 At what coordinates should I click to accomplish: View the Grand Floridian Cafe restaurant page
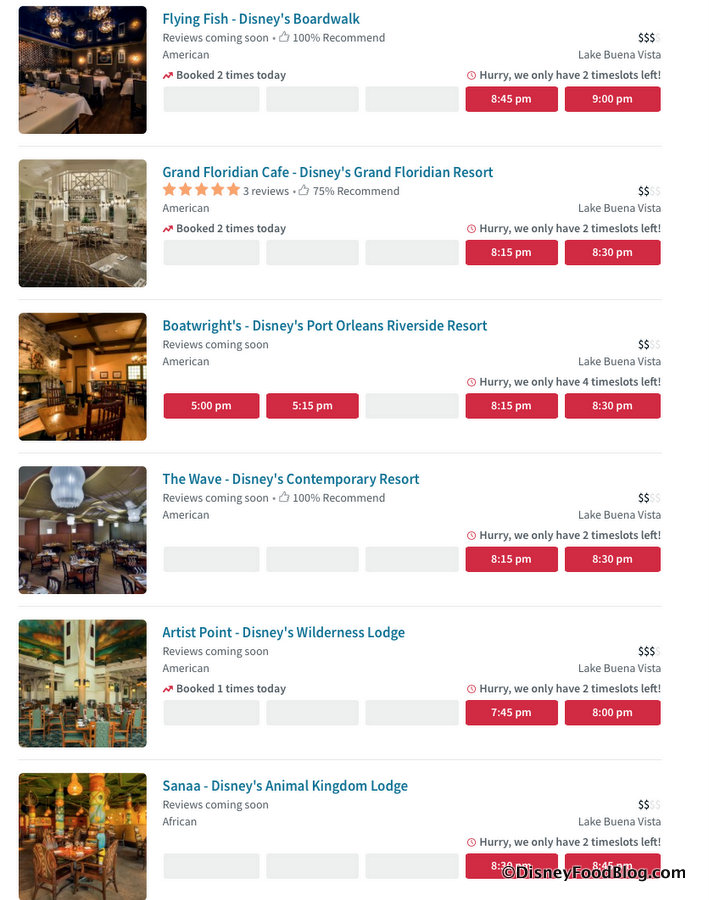[x=327, y=172]
